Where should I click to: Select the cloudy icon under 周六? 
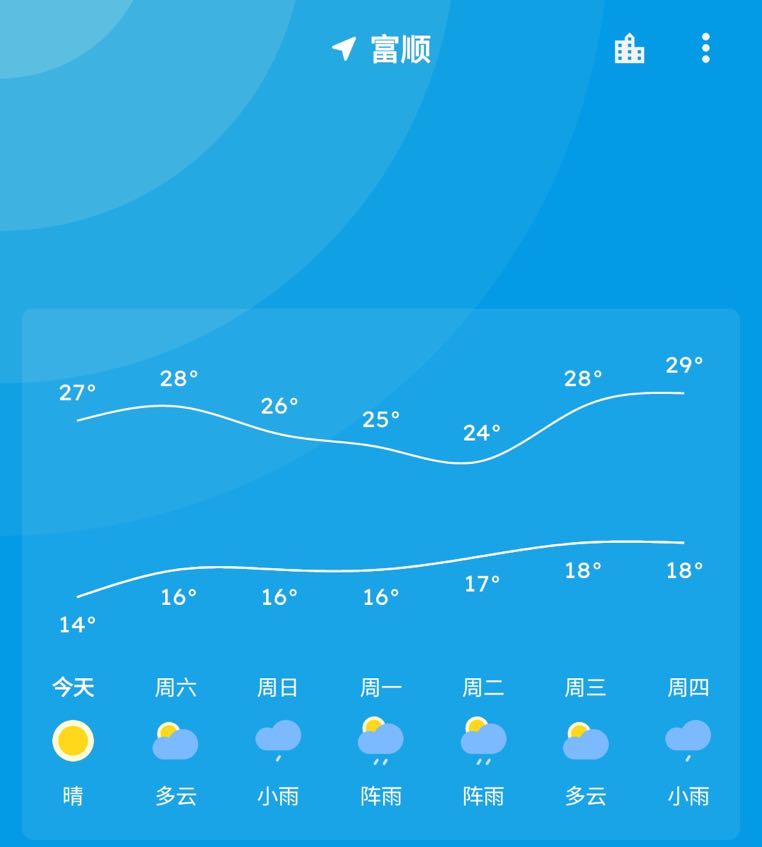(174, 741)
